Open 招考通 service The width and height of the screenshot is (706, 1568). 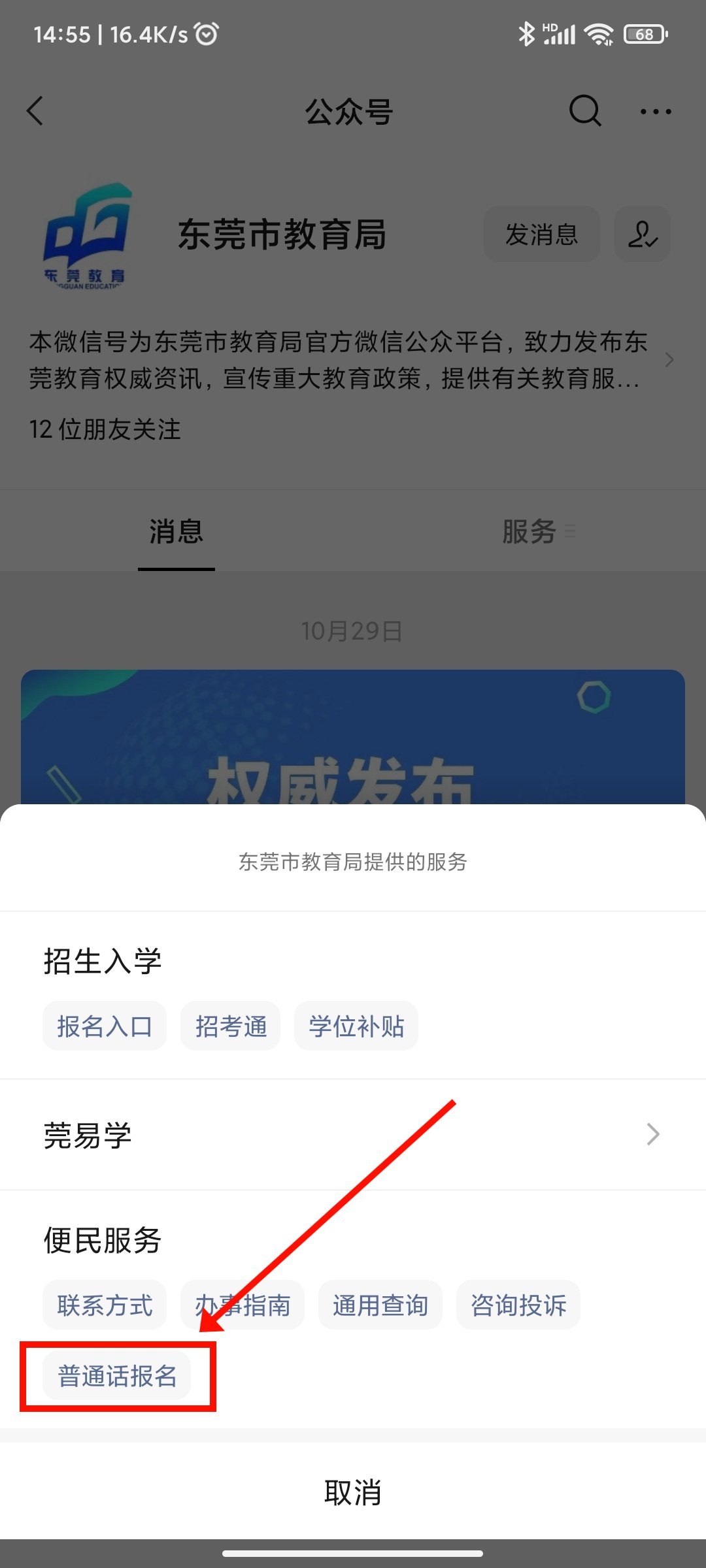coord(231,1026)
